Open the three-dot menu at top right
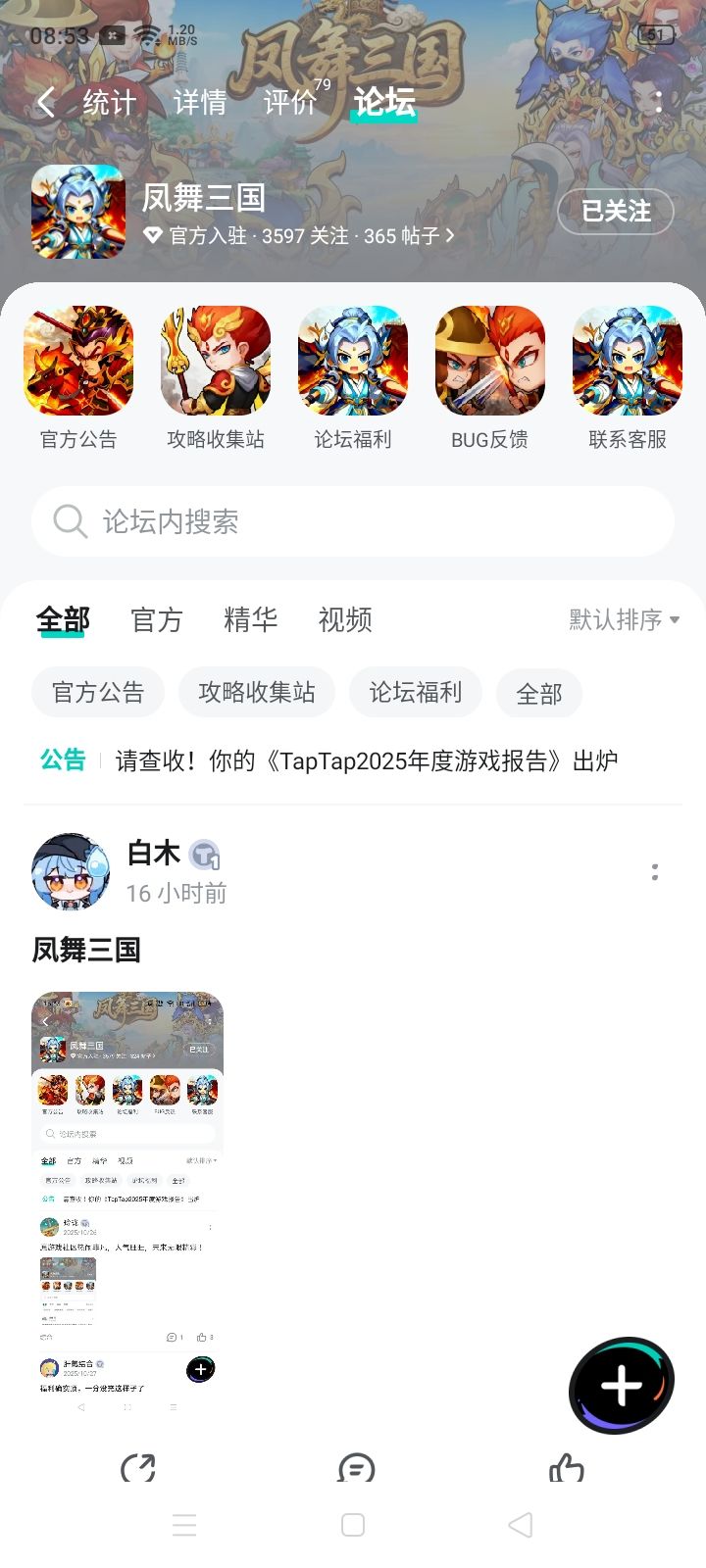Viewport: 706px width, 1568px height. [659, 101]
